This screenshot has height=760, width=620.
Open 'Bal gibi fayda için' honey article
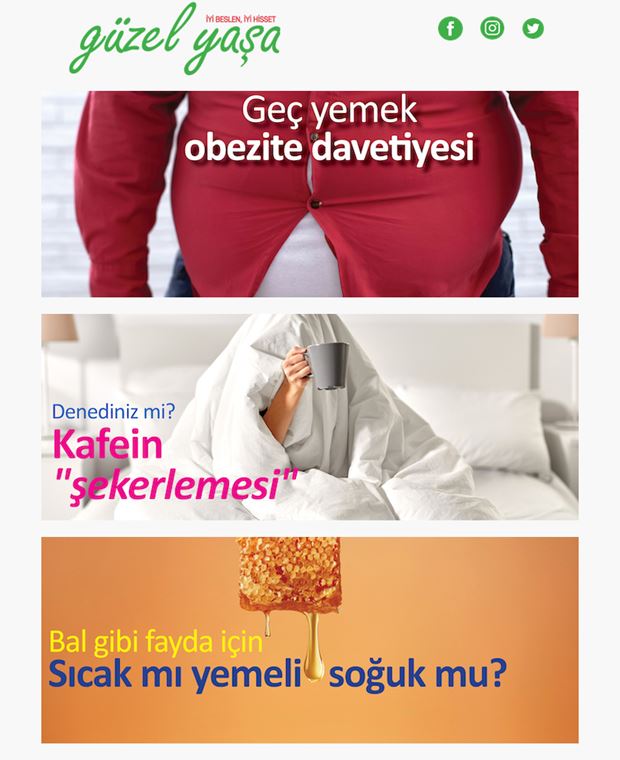309,640
